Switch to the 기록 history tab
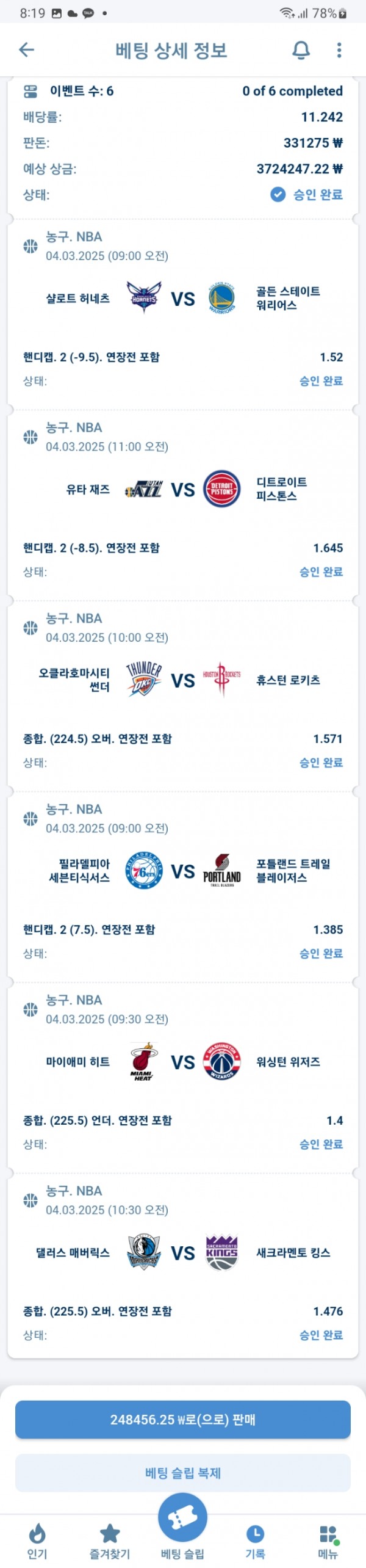This screenshot has width=366, height=1568. point(255,1541)
